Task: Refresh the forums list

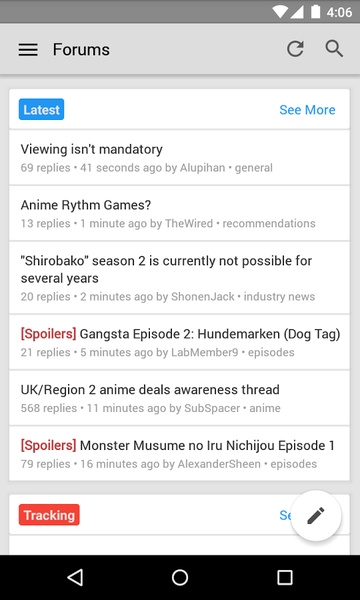Action: click(x=295, y=49)
